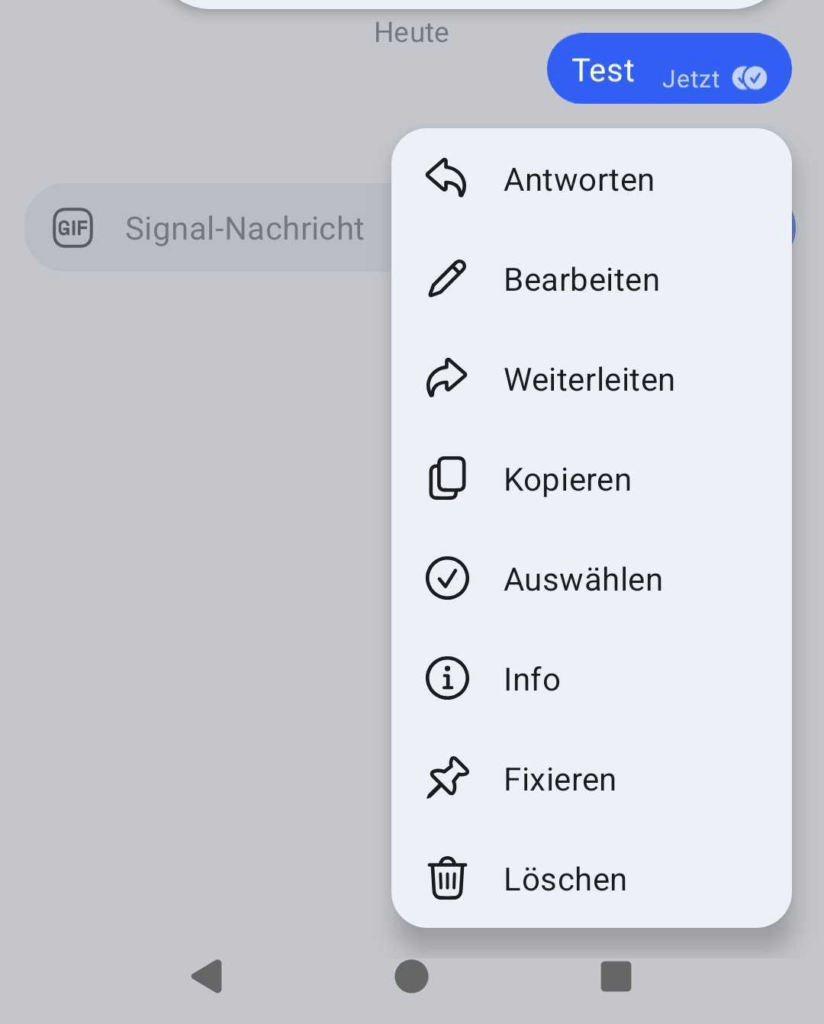
Task: Choose Kopieren from the message options
Action: (568, 478)
